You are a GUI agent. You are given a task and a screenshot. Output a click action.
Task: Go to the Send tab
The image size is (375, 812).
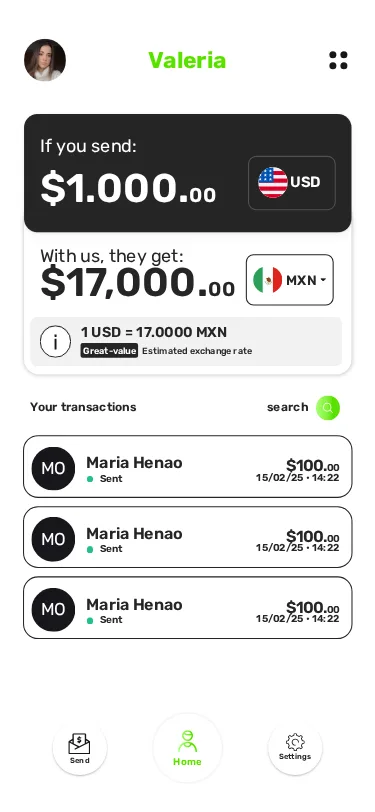[x=80, y=748]
